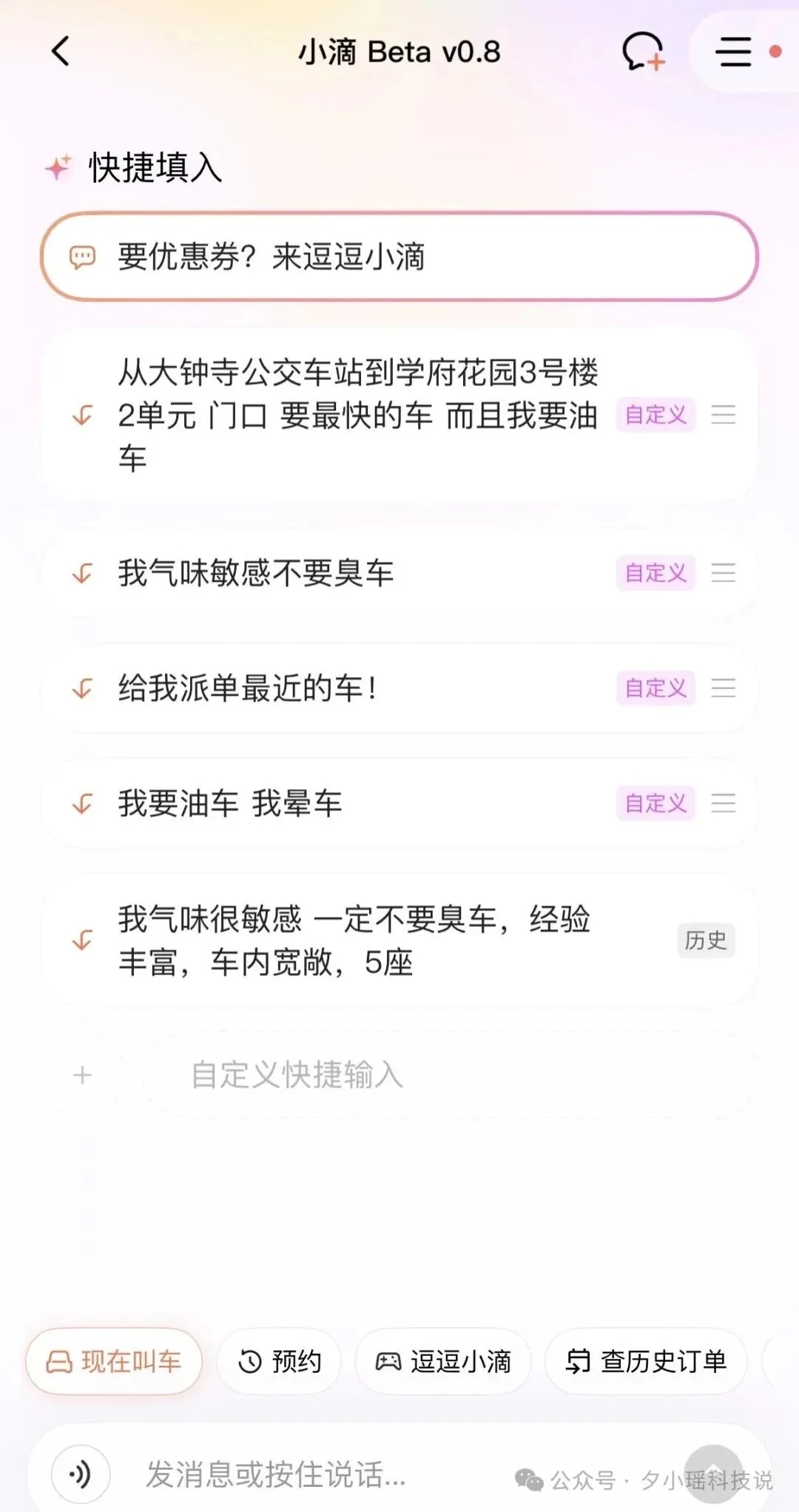Tap the car icon on 现在叫车 button

62,1360
